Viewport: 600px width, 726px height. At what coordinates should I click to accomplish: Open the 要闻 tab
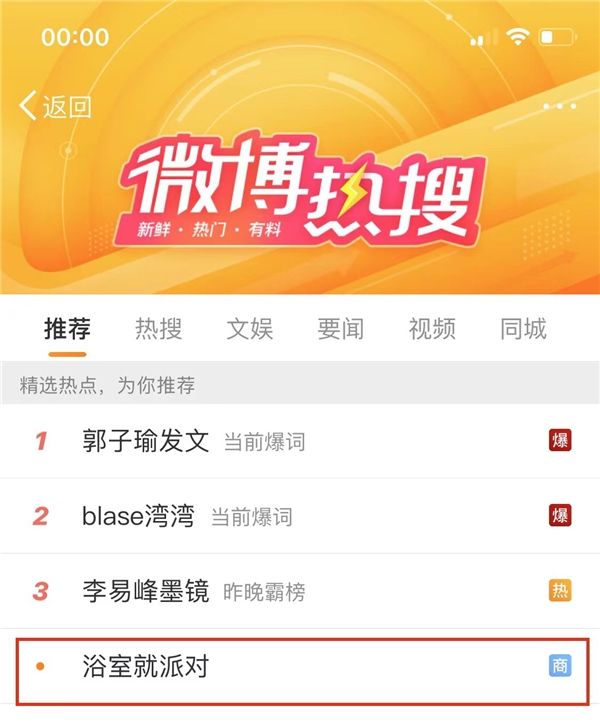(341, 328)
